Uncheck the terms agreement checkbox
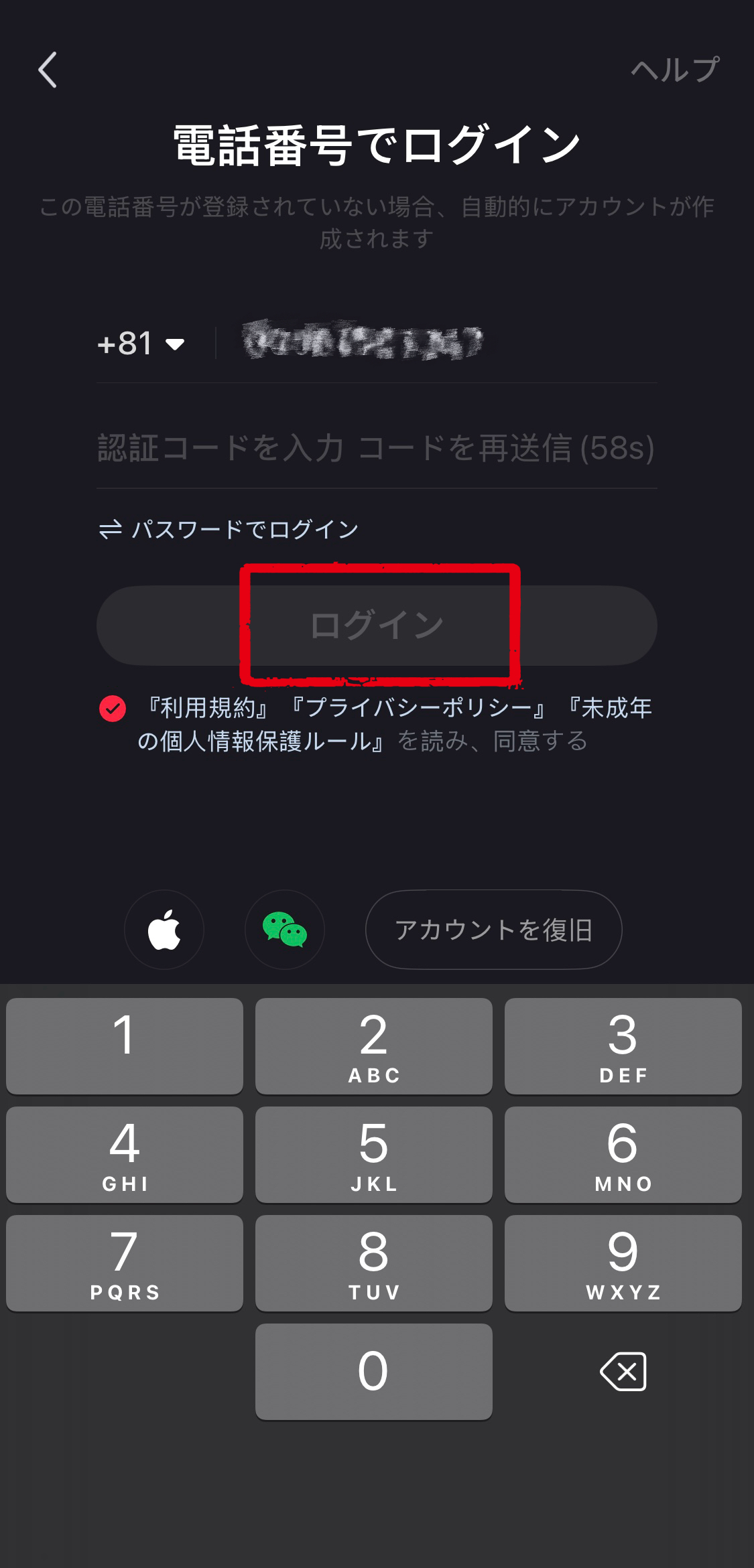Screen dimensions: 754x1568 point(113,709)
